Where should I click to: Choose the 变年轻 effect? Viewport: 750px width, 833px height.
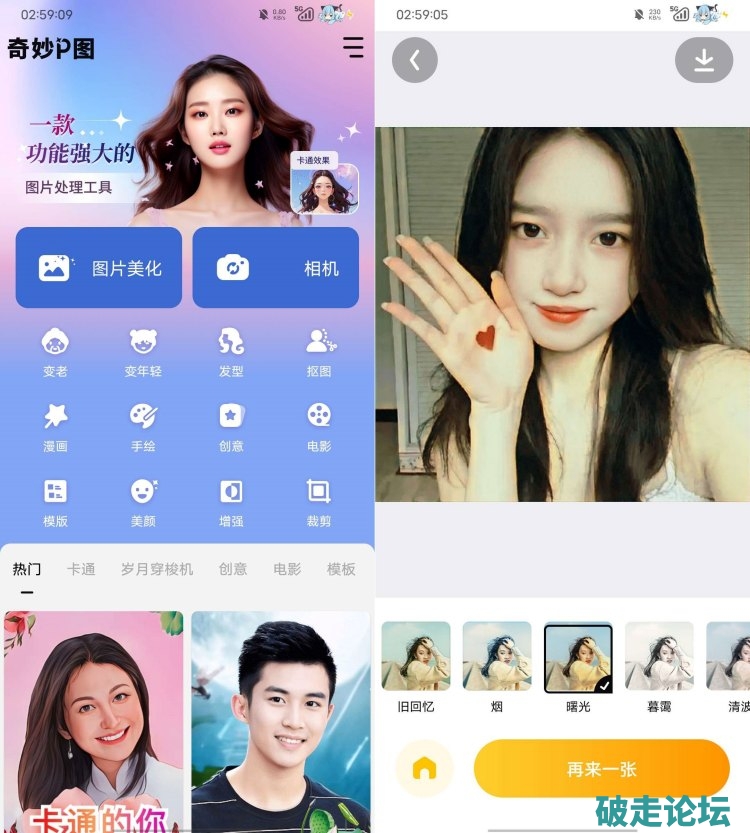(143, 352)
